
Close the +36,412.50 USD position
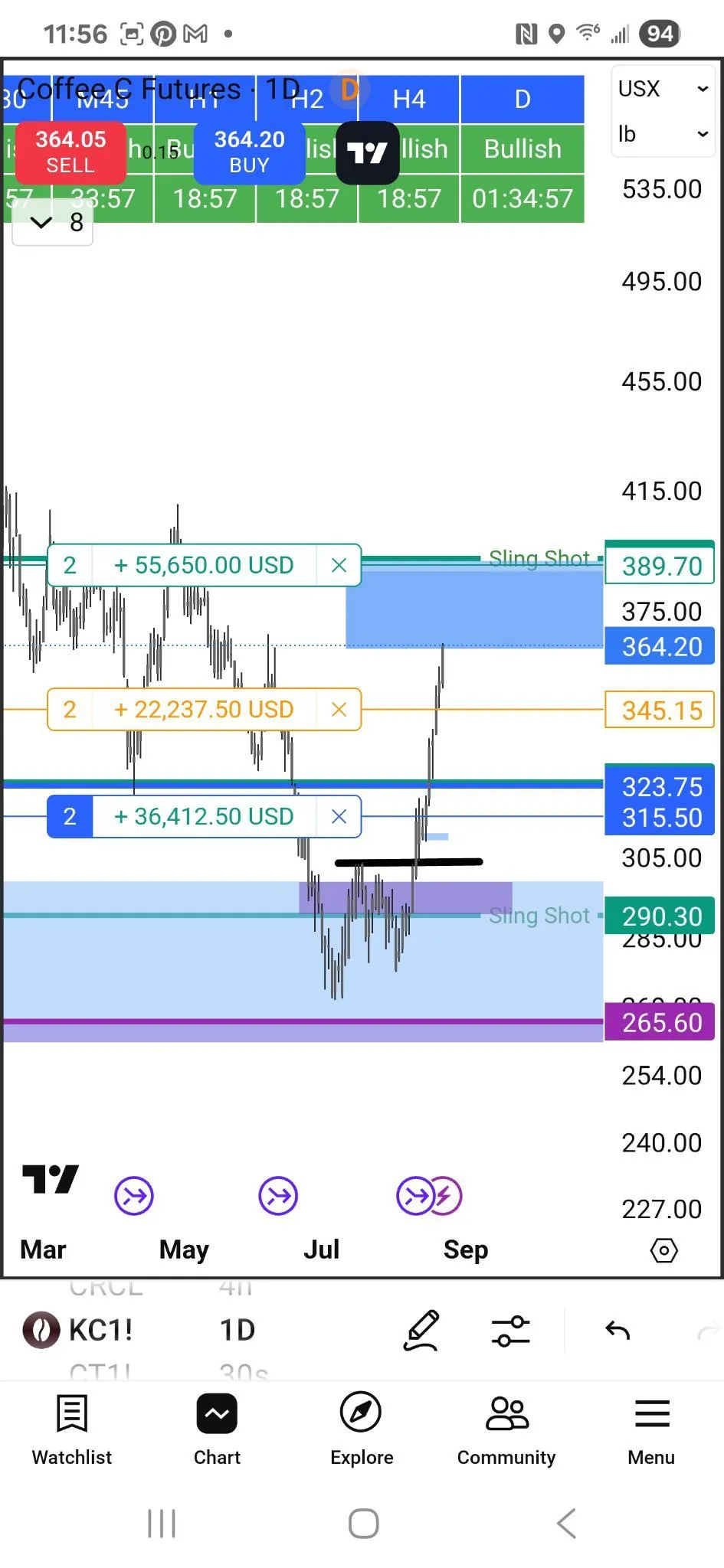click(x=339, y=816)
